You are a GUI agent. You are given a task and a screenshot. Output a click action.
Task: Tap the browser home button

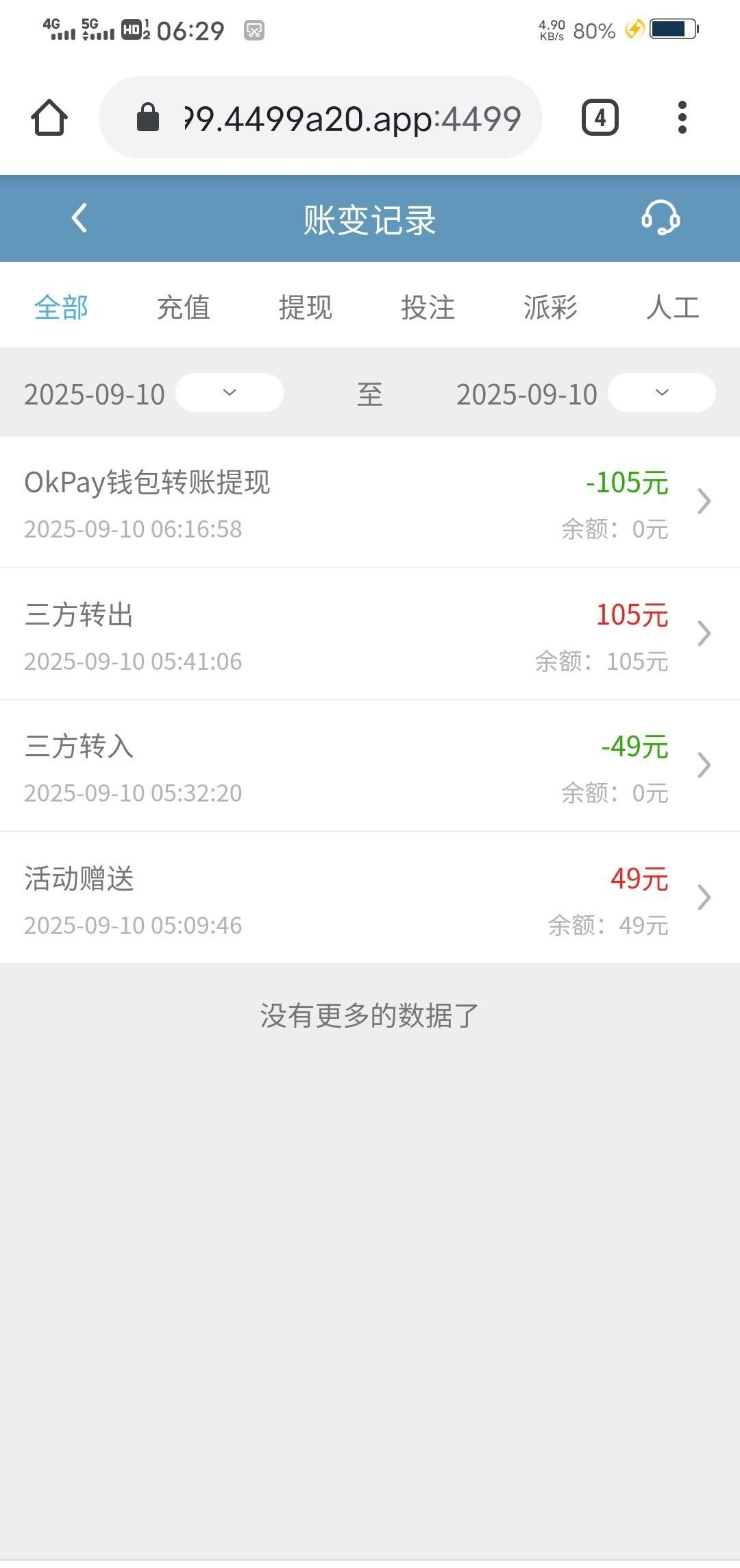point(49,117)
